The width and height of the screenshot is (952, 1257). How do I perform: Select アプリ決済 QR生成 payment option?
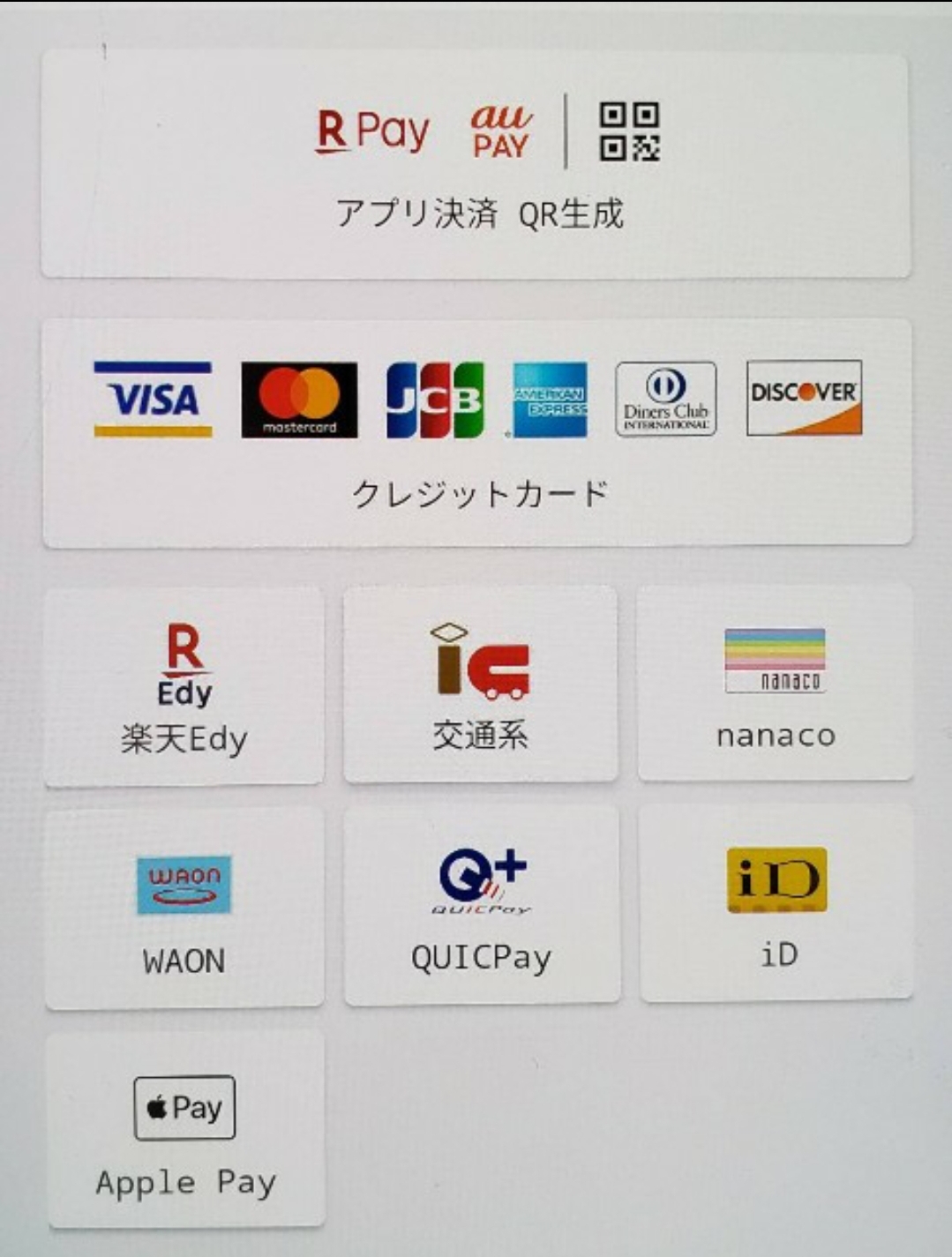tap(476, 166)
